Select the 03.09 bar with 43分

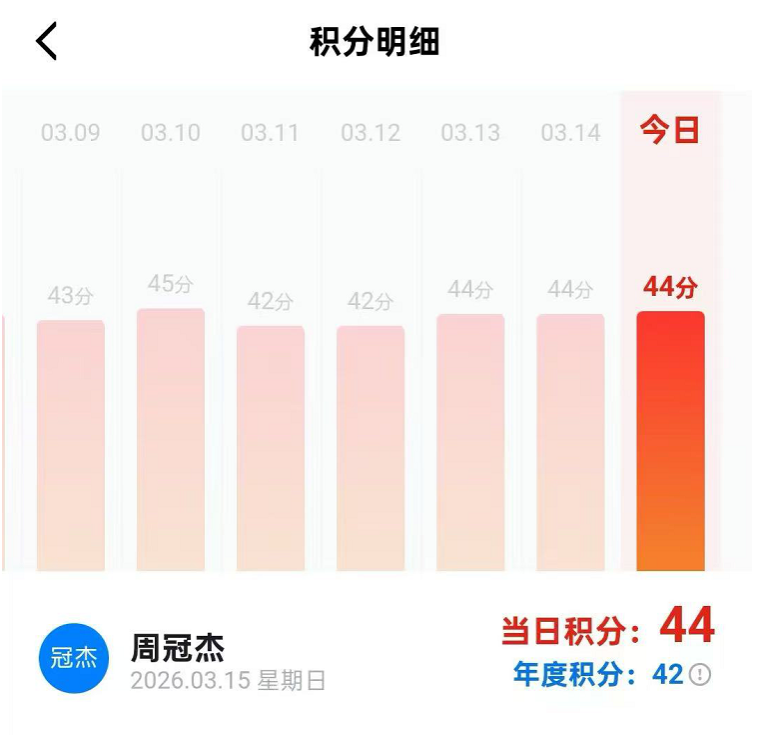[x=71, y=445]
